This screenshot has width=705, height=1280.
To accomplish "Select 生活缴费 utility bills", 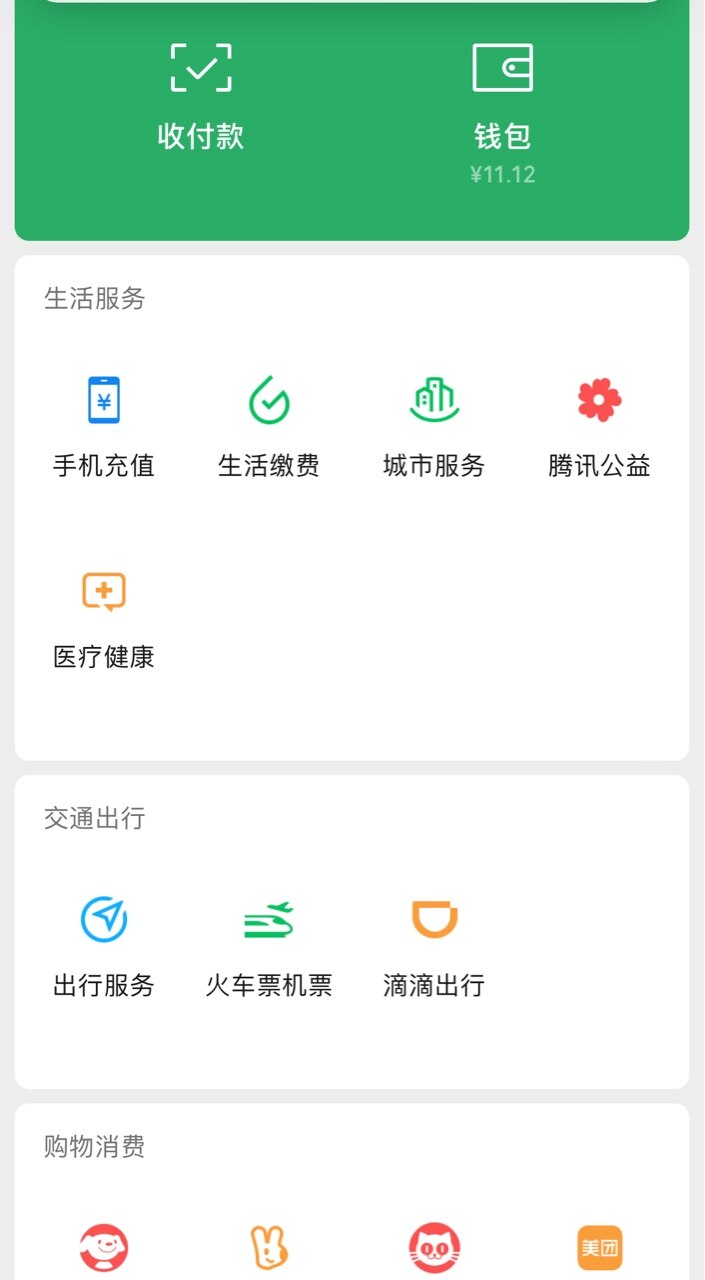I will tap(269, 427).
